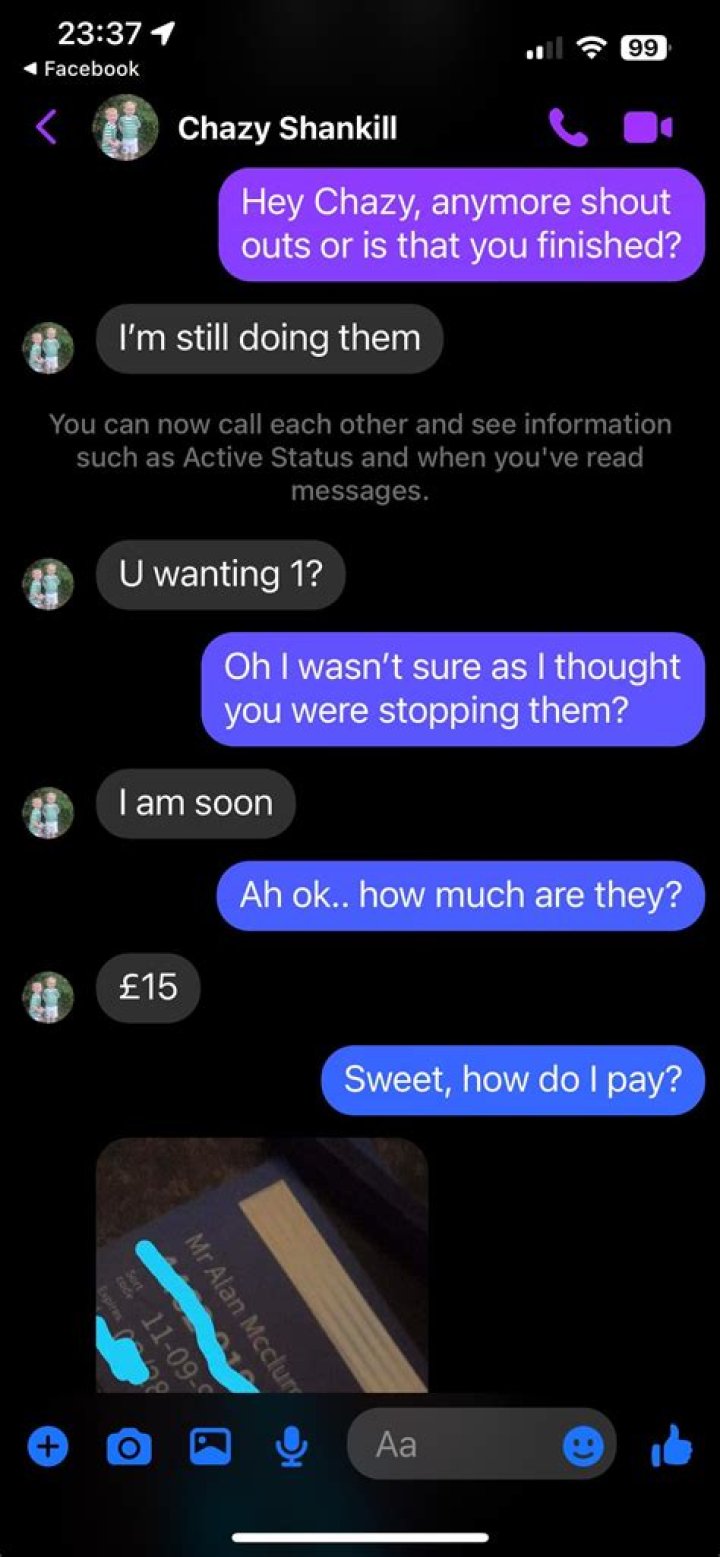This screenshot has width=720, height=1557.
Task: Start a video call with Chazy
Action: (648, 128)
